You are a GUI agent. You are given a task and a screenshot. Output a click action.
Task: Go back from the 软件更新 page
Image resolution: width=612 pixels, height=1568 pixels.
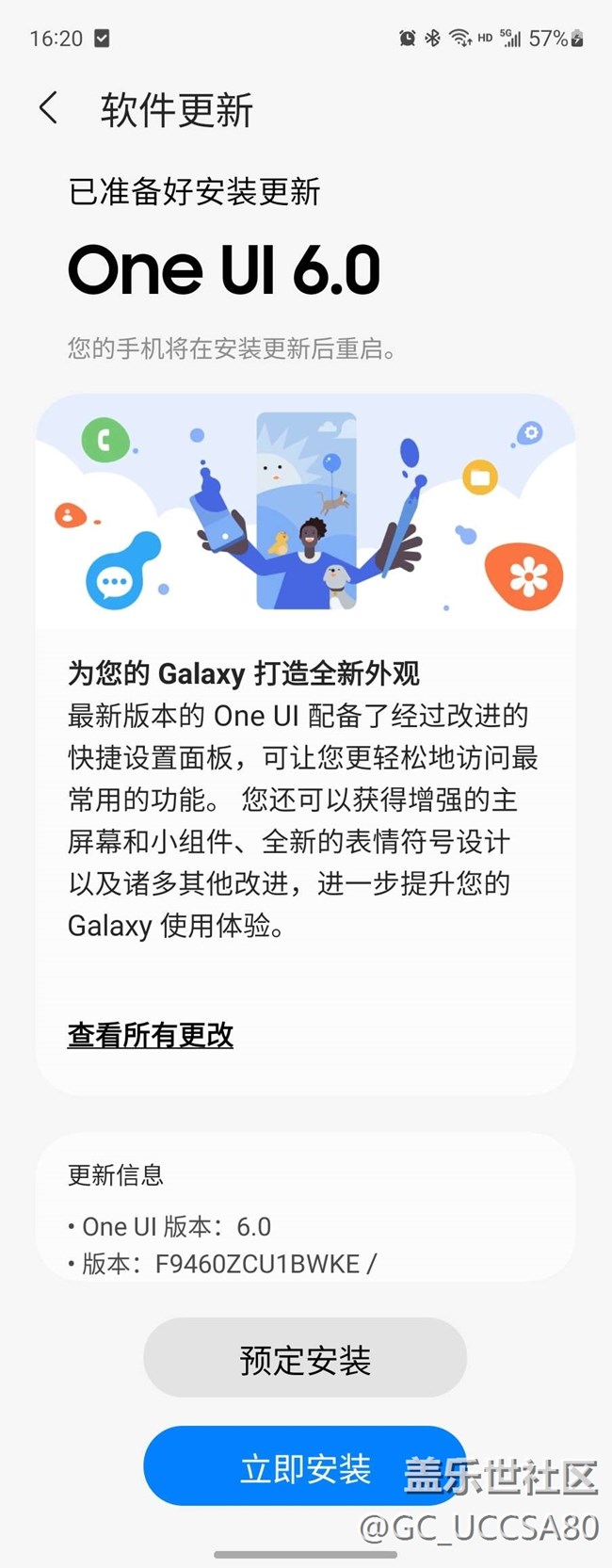pos(49,109)
